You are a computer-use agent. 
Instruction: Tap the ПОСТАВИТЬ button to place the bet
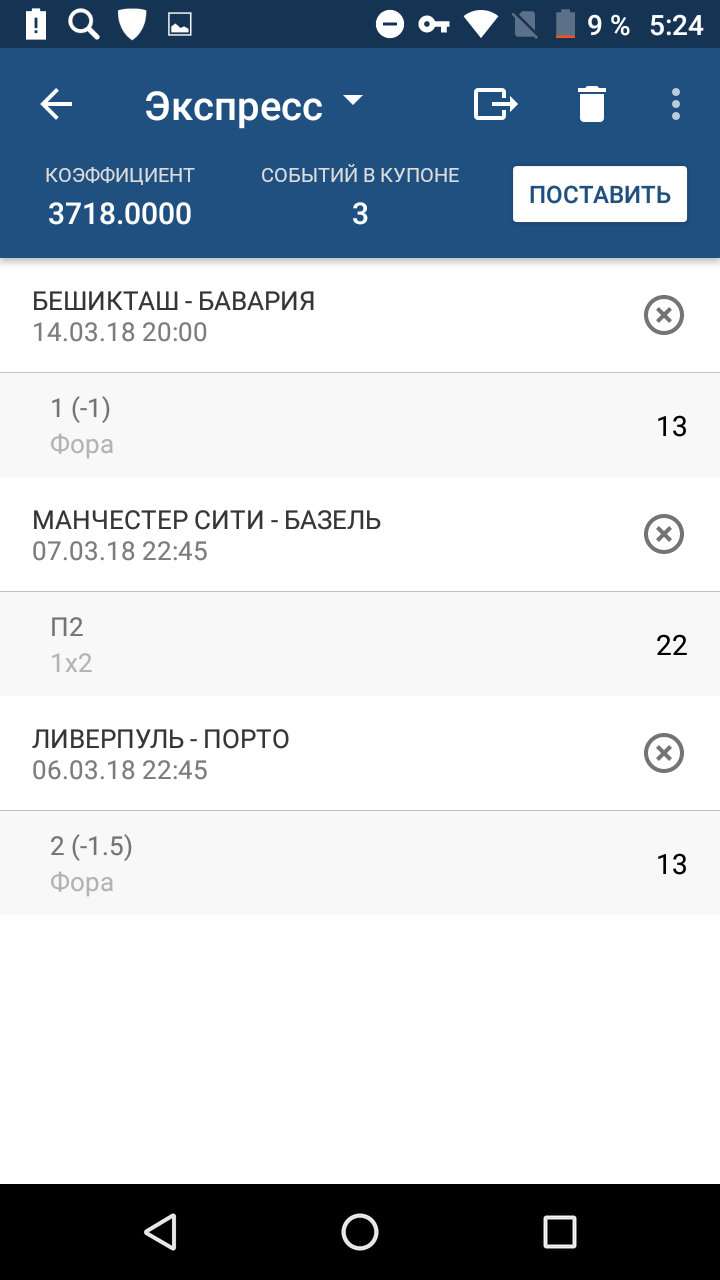pyautogui.click(x=599, y=193)
